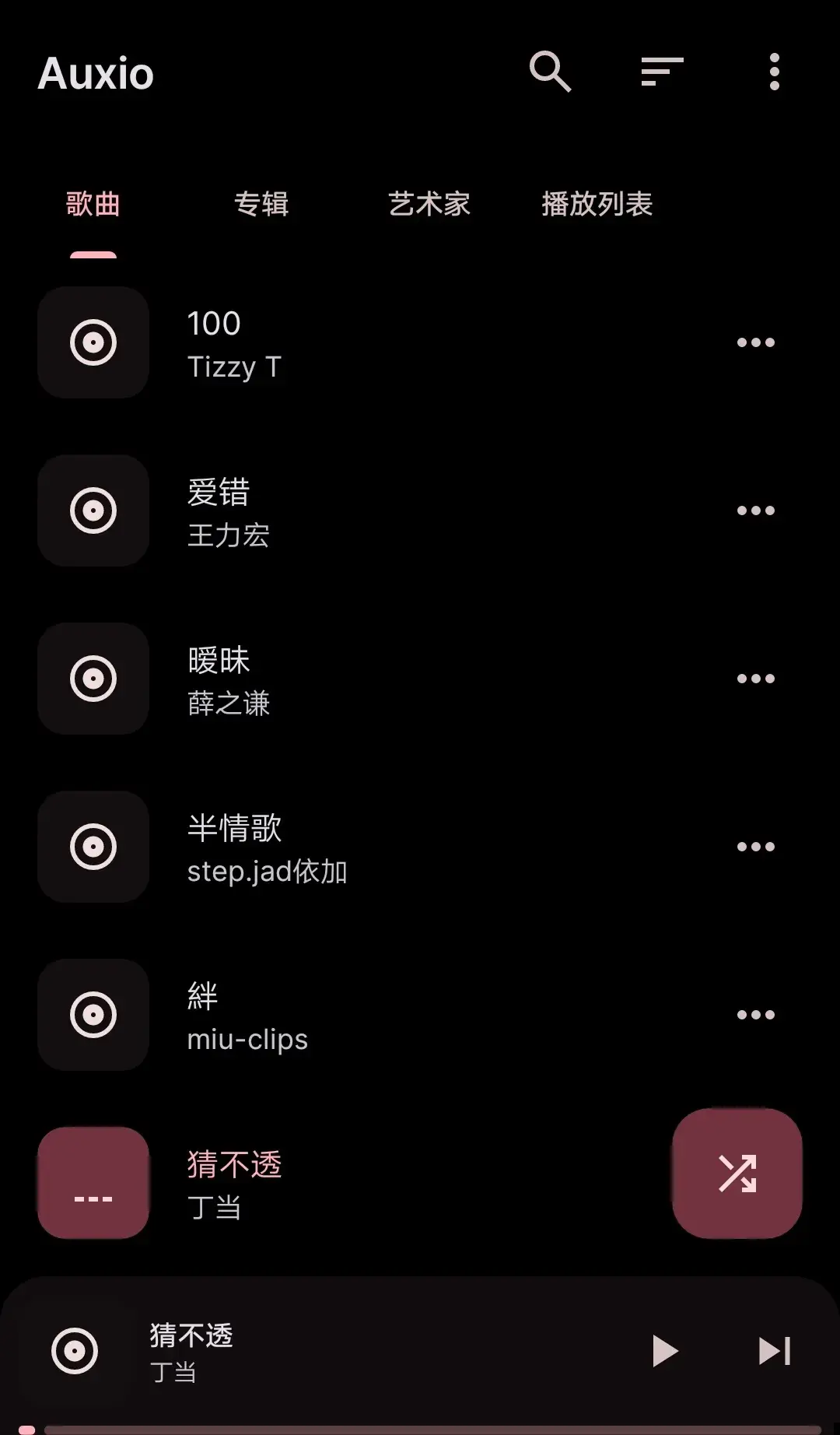Open the top-right overflow menu
Viewport: 840px width, 1435px height.
pos(774,72)
